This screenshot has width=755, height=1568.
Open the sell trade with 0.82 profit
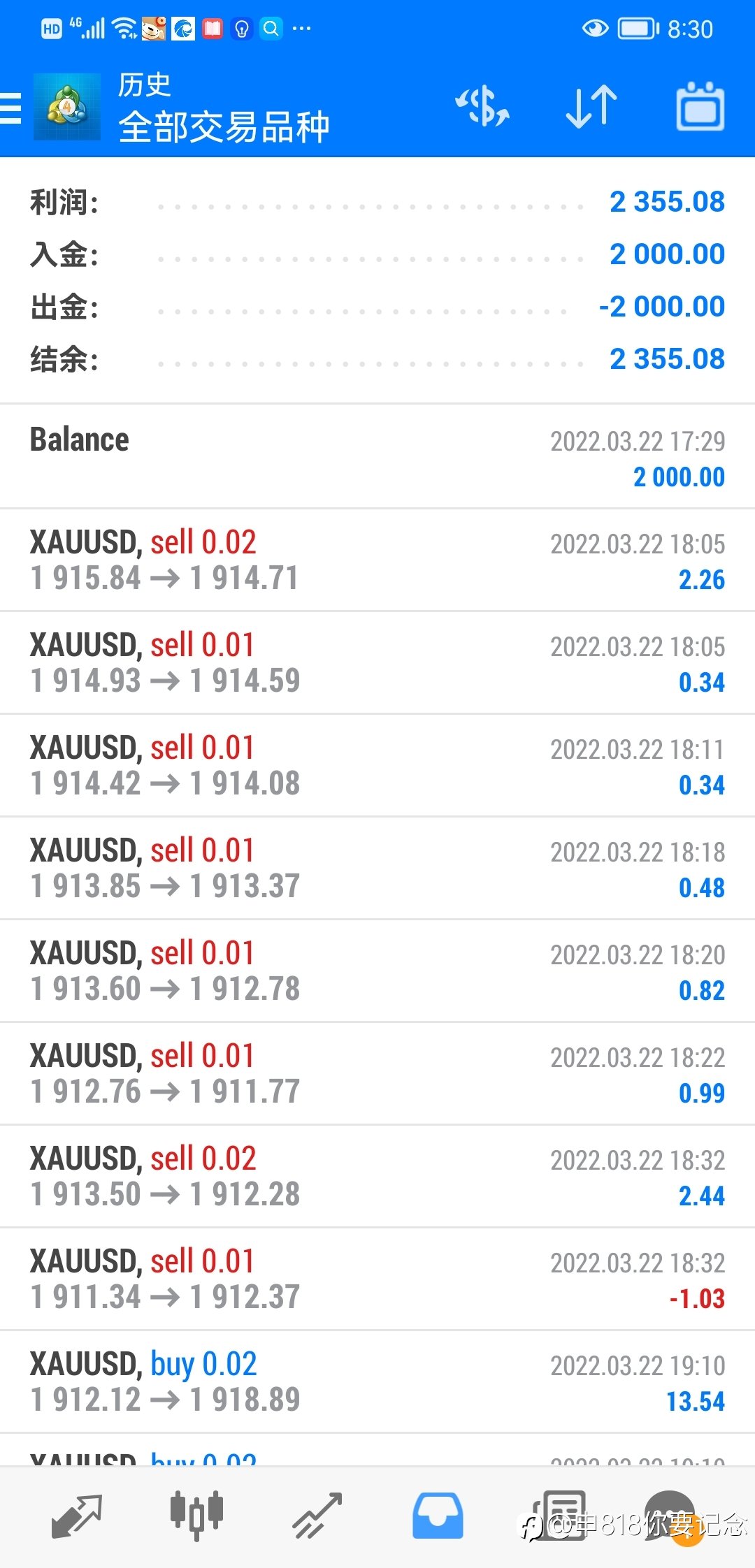tap(377, 971)
